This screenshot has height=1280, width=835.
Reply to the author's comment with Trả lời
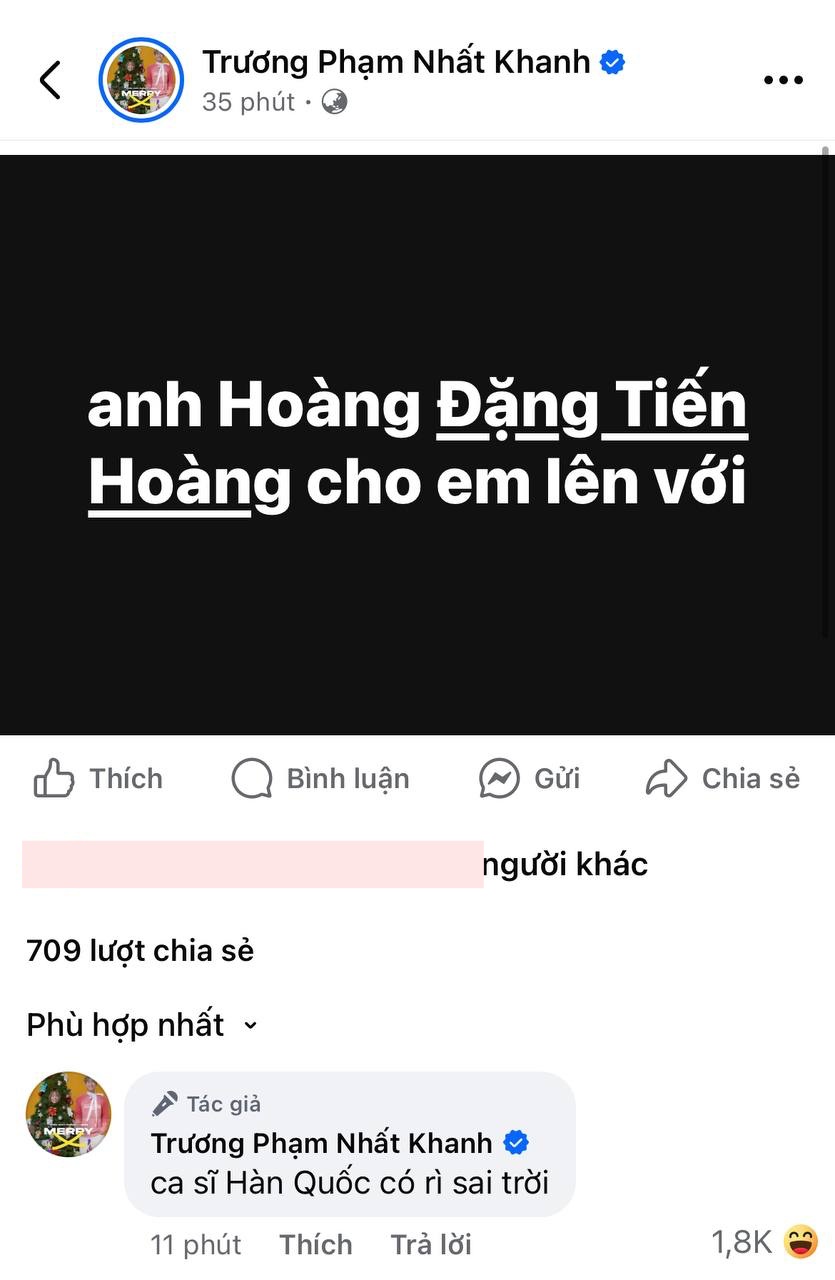[x=431, y=1244]
